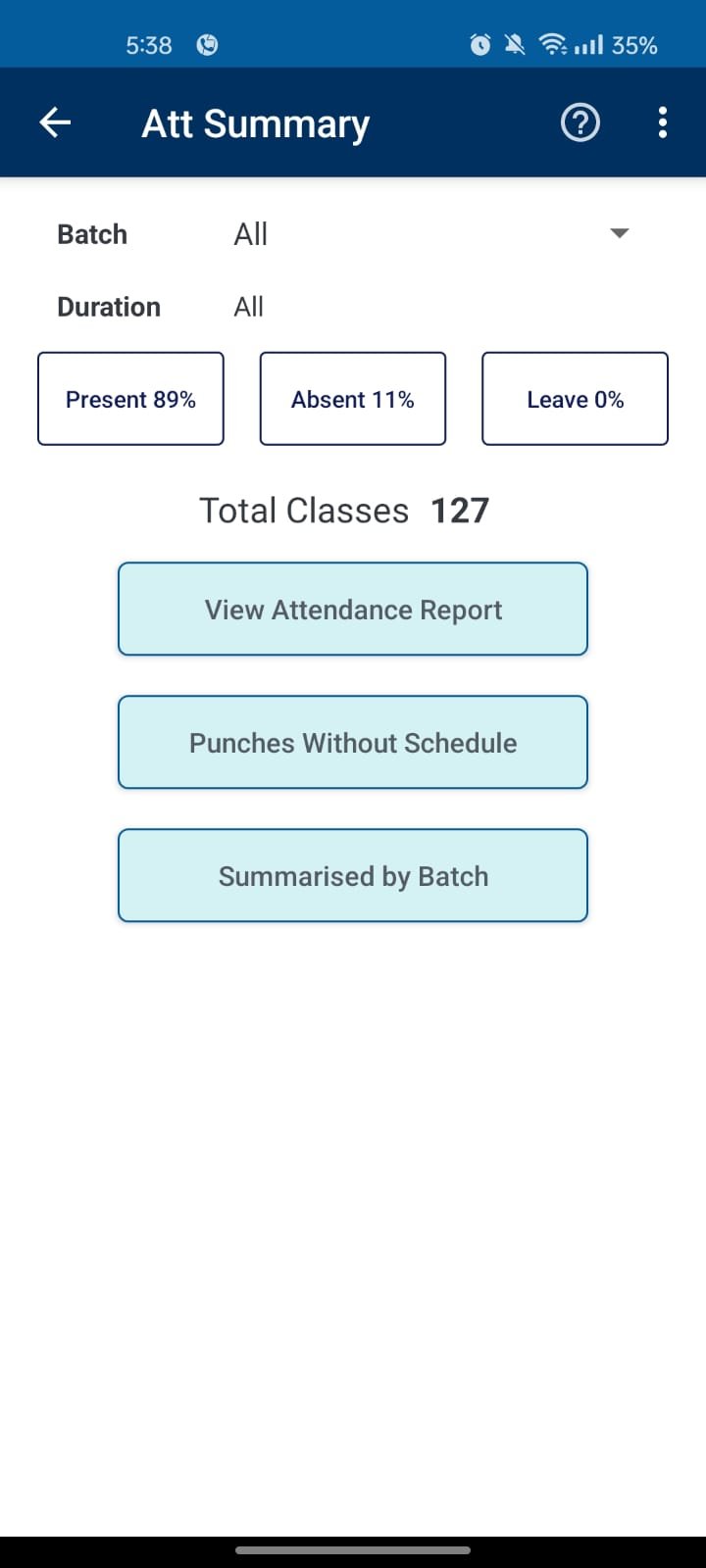
Task: Tap Summarised by Batch
Action: click(353, 875)
